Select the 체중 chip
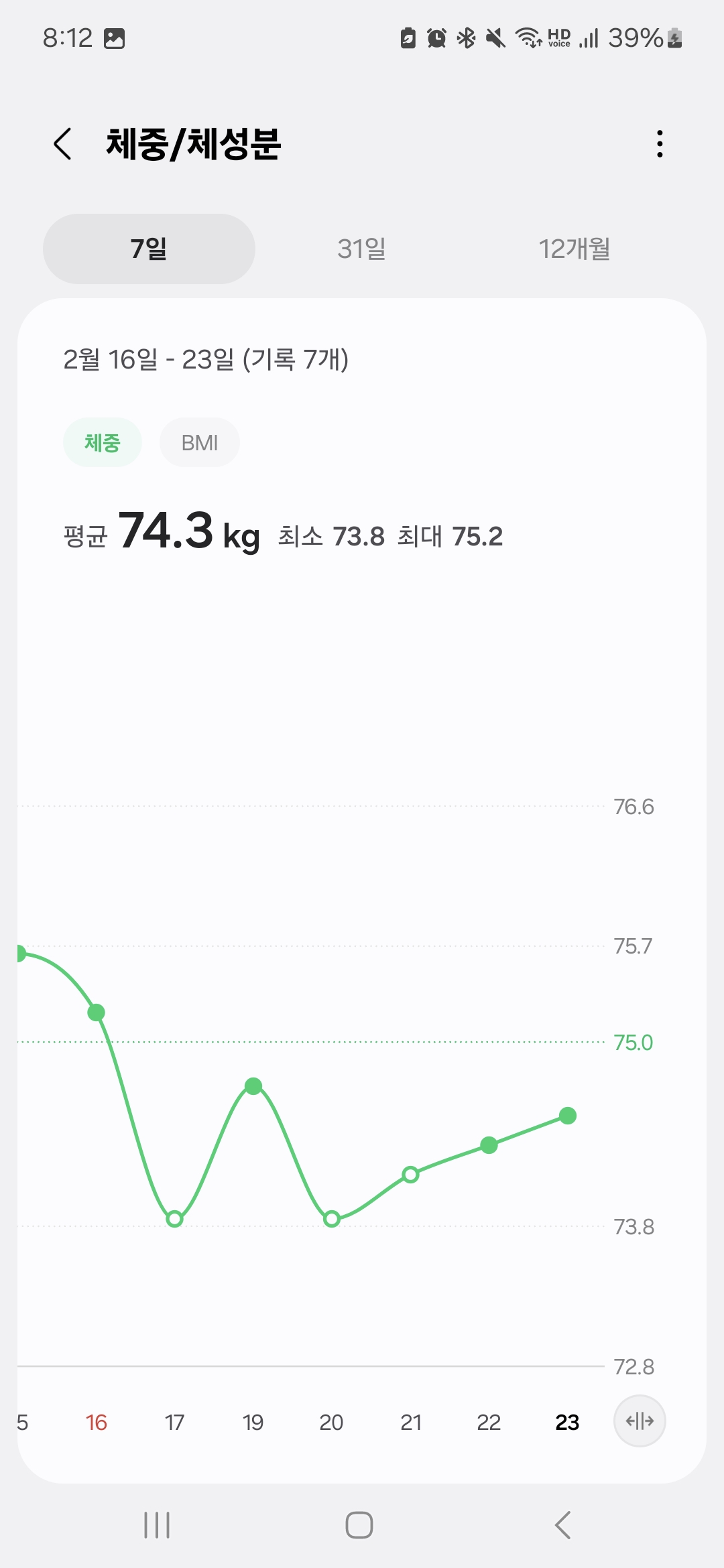 point(103,442)
